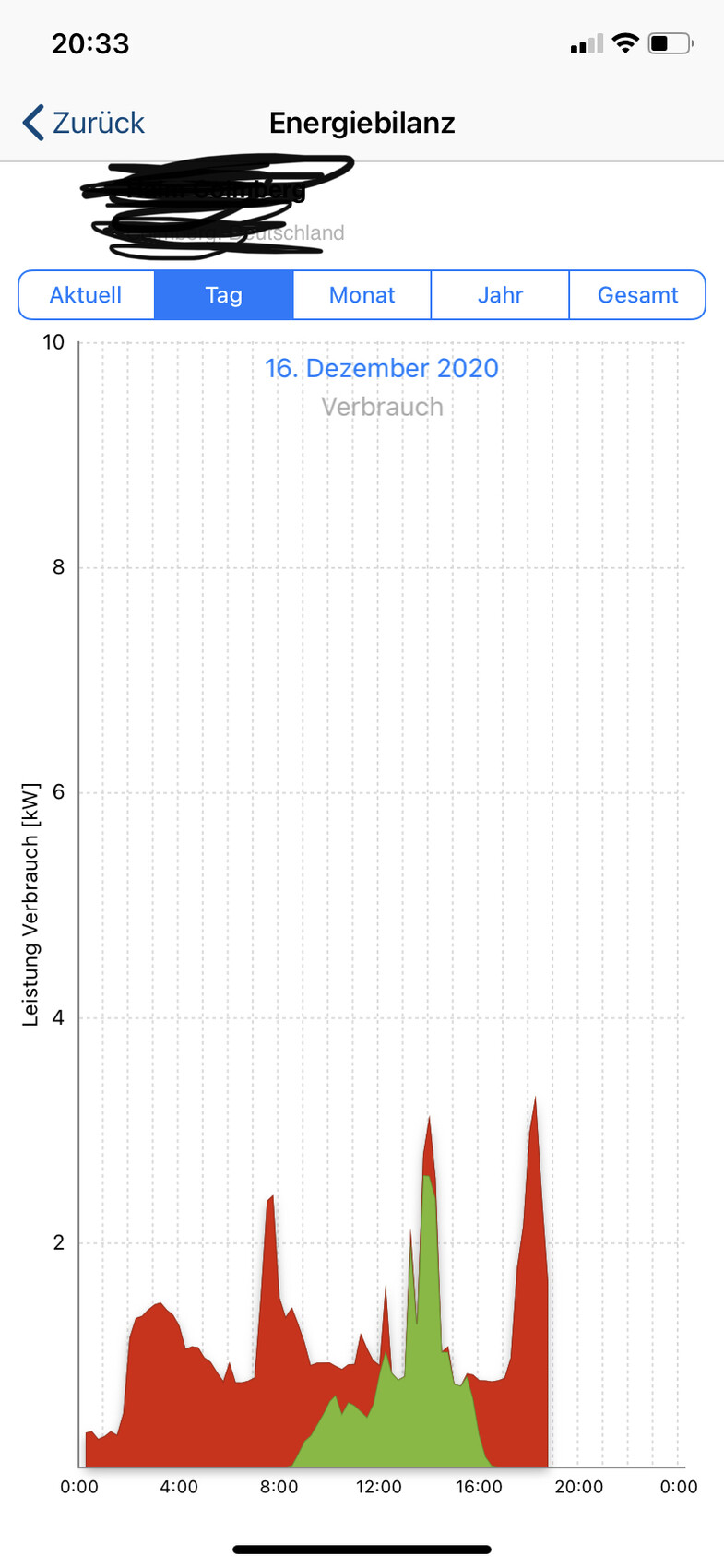Screen dimensions: 724x1568
Task: Go back with the Zurück button
Action: click(84, 123)
